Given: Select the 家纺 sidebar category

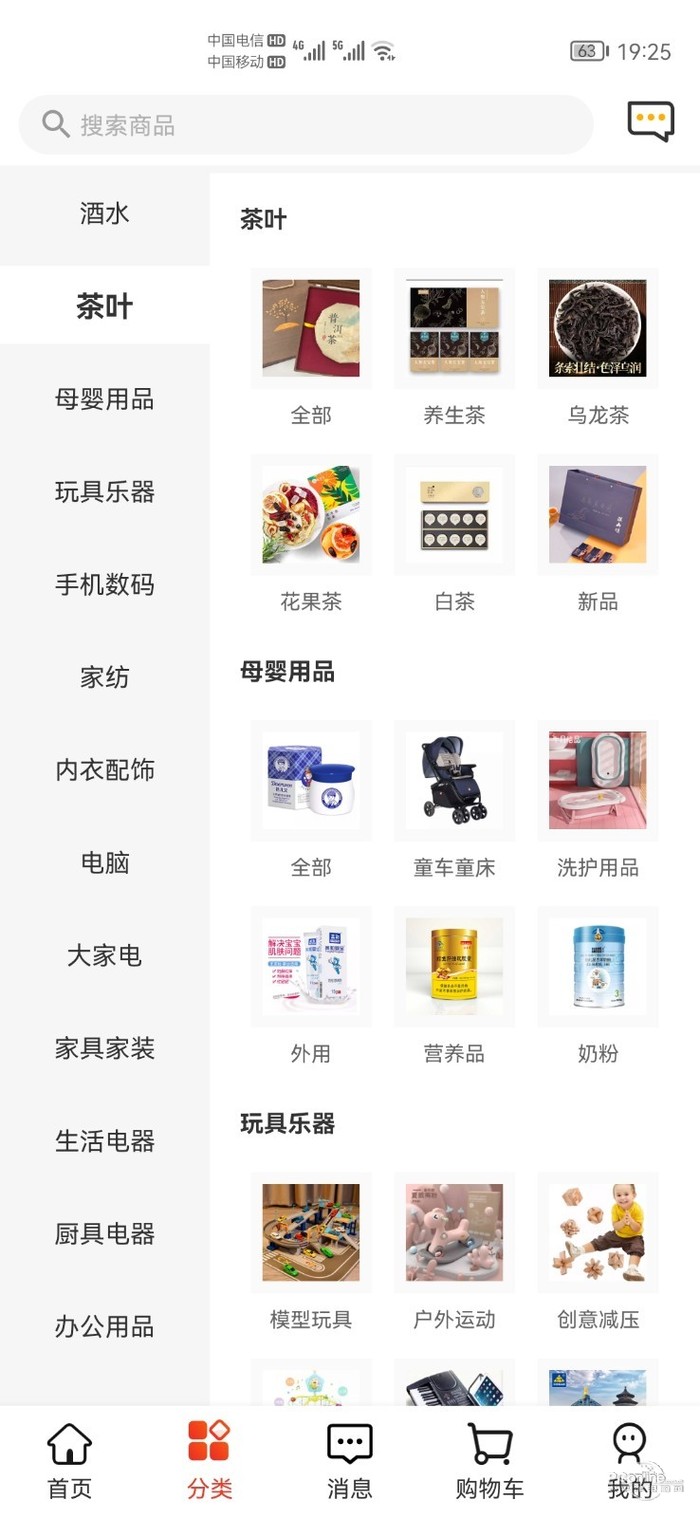Looking at the screenshot, I should pyautogui.click(x=104, y=678).
